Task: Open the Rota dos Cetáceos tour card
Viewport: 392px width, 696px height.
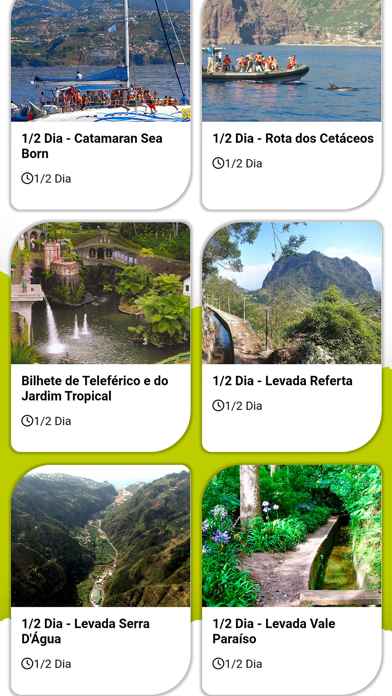Action: click(x=292, y=104)
